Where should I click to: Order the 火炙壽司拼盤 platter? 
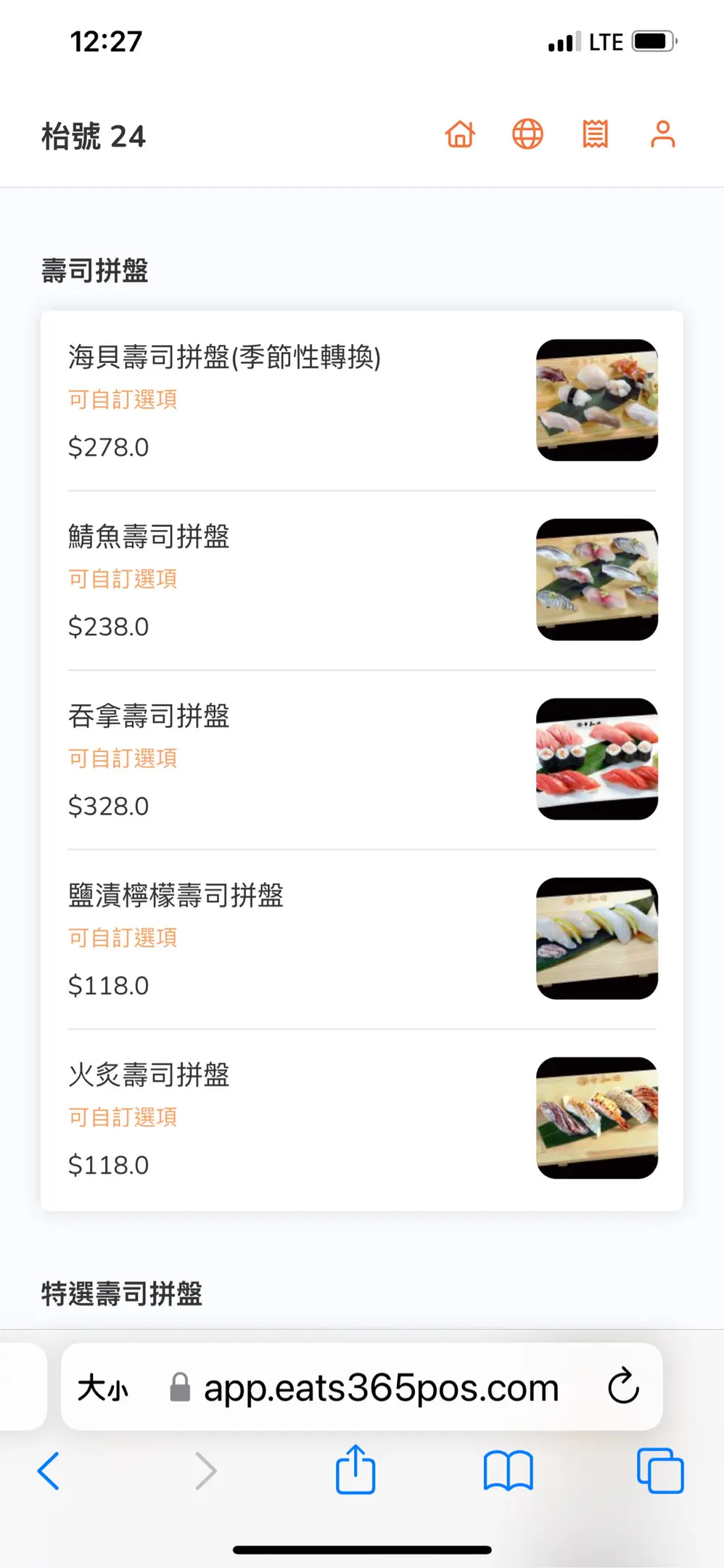361,1118
